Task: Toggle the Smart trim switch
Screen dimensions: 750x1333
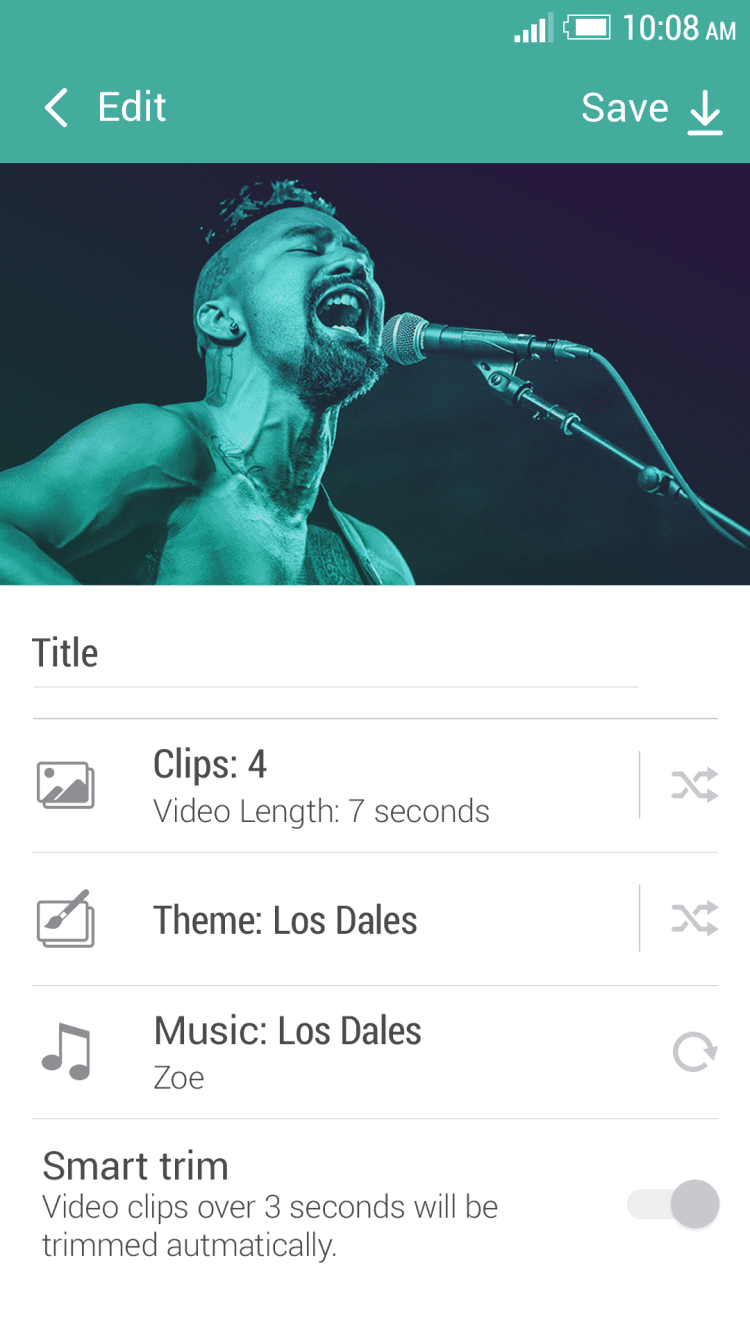Action: click(x=674, y=1204)
